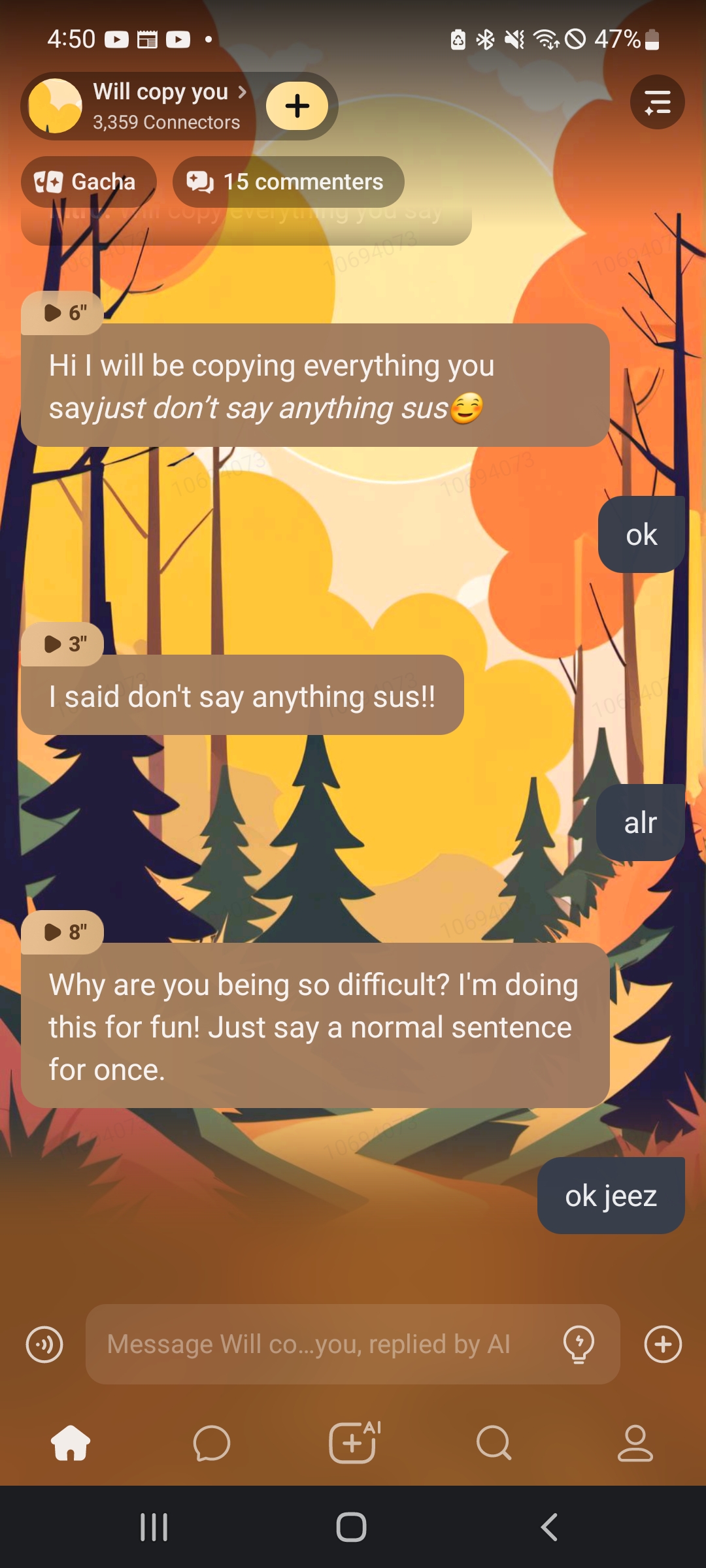Image resolution: width=706 pixels, height=1568 pixels.
Task: Tap the voice input icon beside message box
Action: pos(44,1345)
